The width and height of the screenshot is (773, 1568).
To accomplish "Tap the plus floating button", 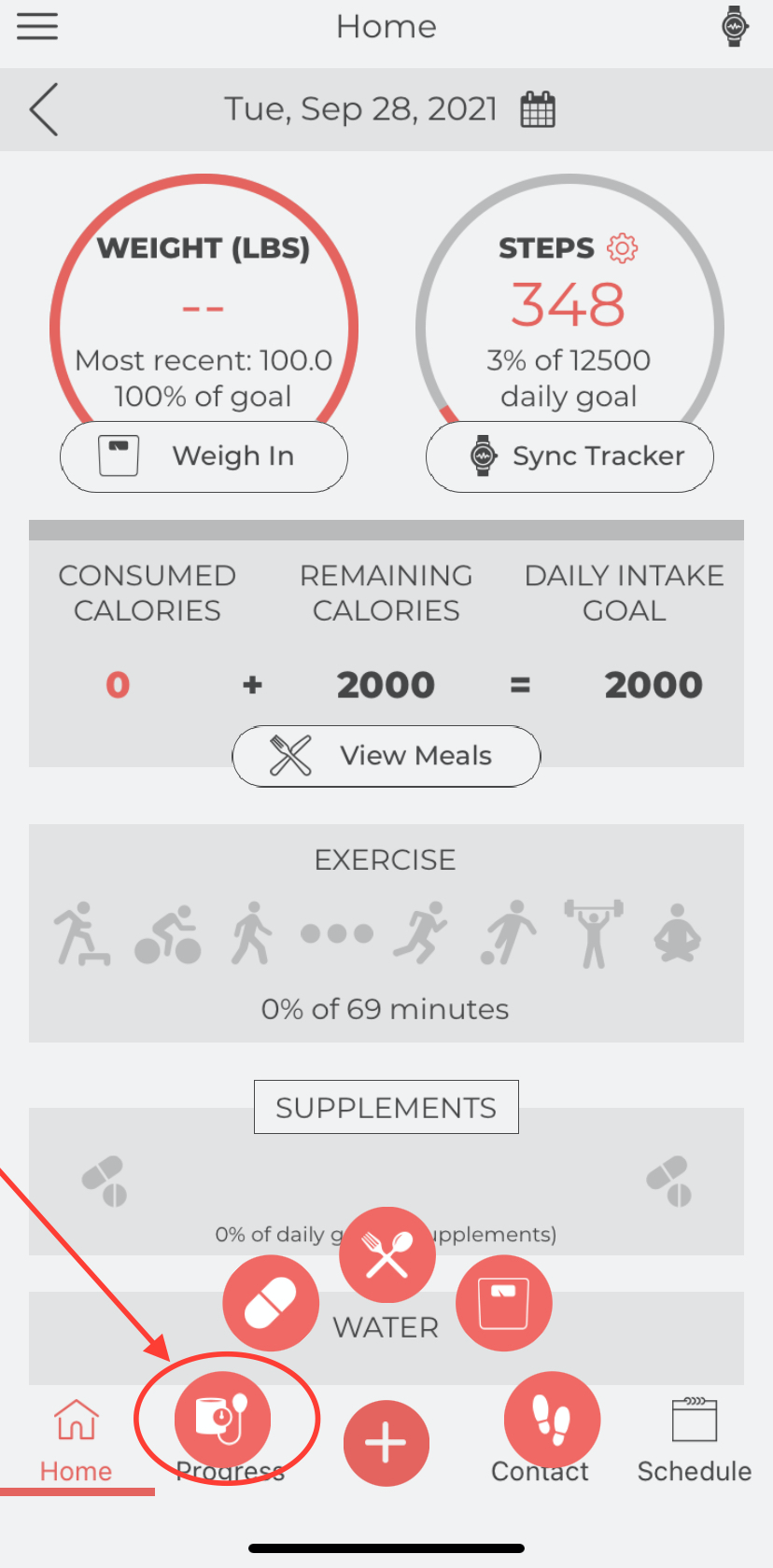I will coord(386,1443).
